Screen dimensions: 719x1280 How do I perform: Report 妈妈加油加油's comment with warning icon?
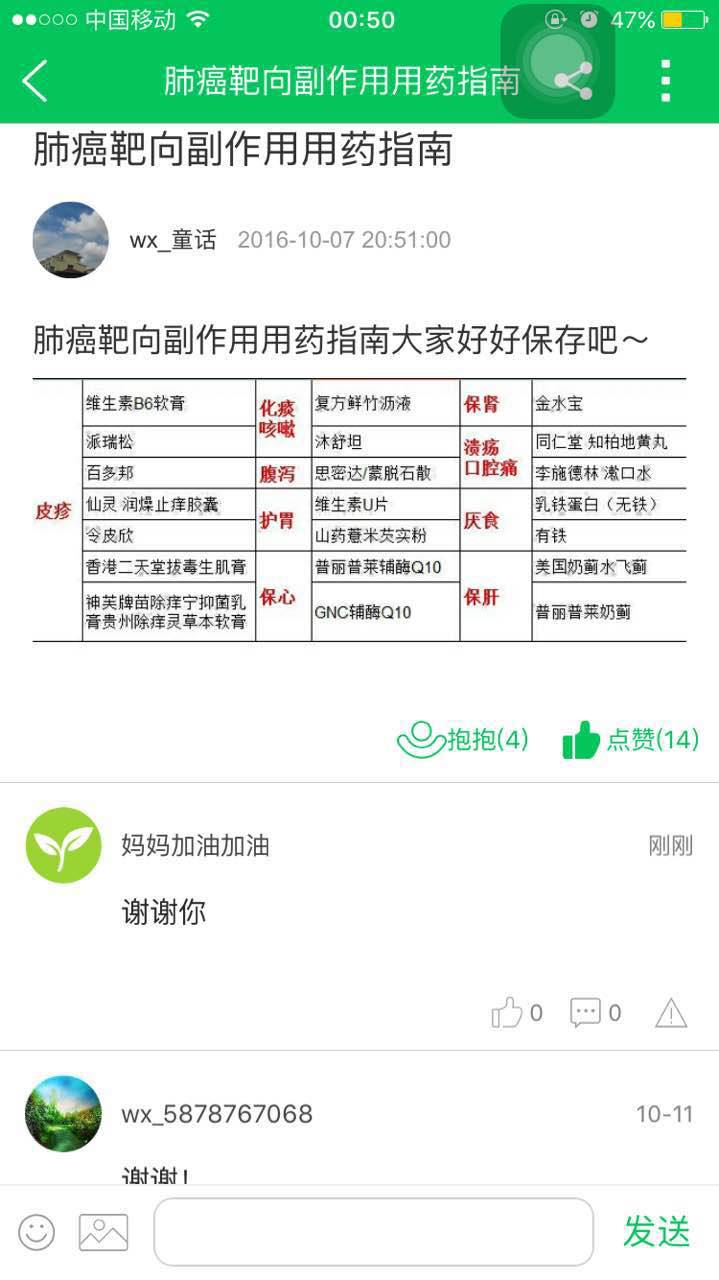click(x=670, y=1013)
